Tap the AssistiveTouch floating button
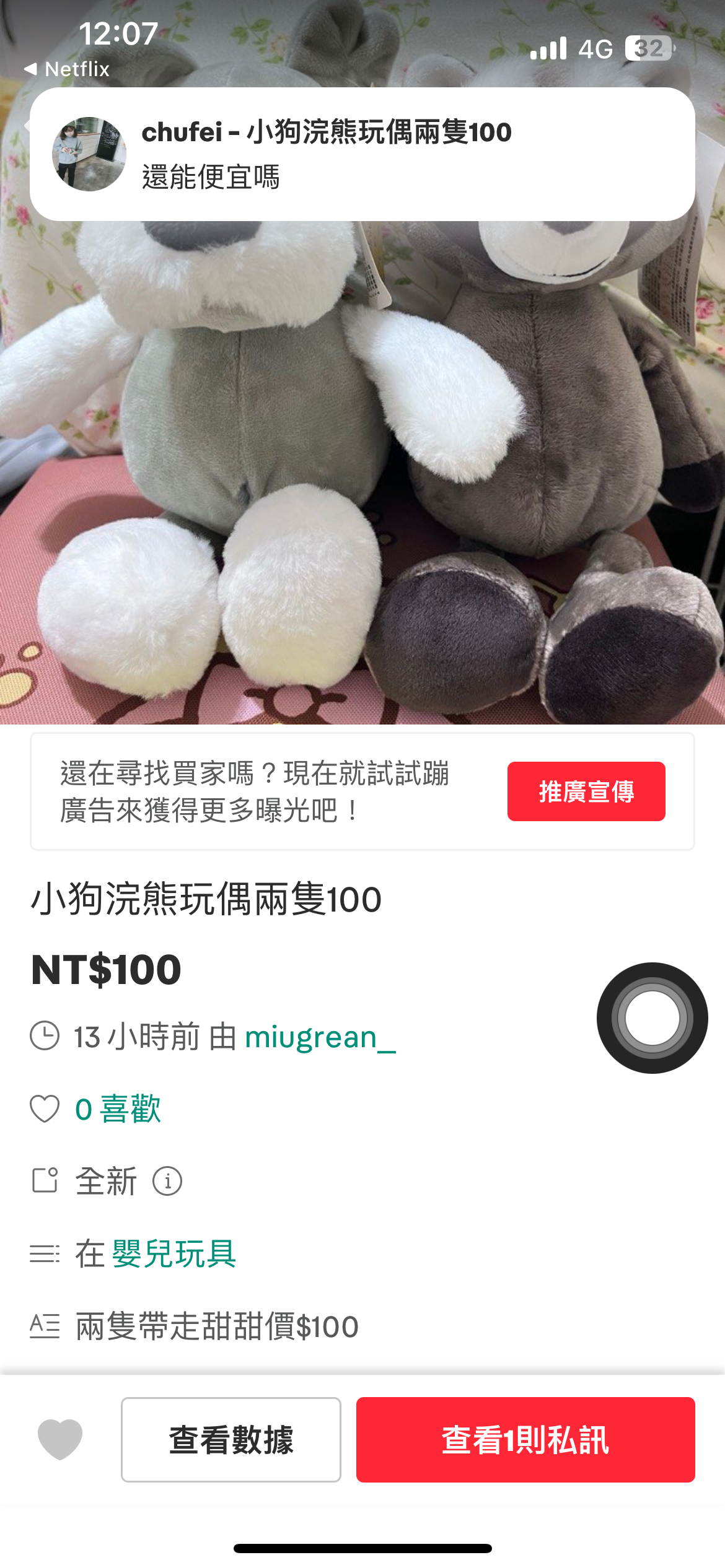The width and height of the screenshot is (725, 1568). (x=652, y=1017)
